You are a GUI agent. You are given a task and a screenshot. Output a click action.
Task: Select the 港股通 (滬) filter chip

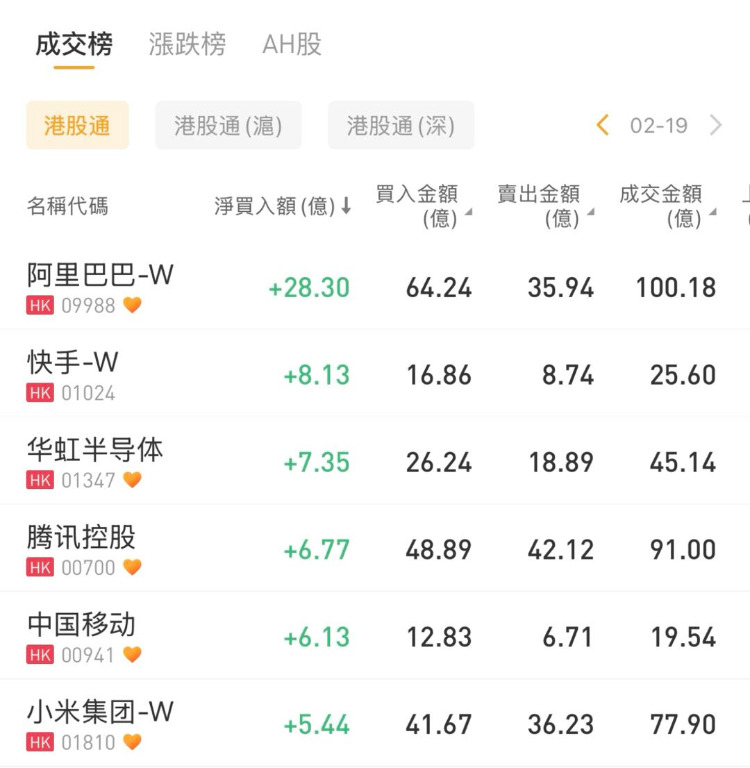coord(228,126)
